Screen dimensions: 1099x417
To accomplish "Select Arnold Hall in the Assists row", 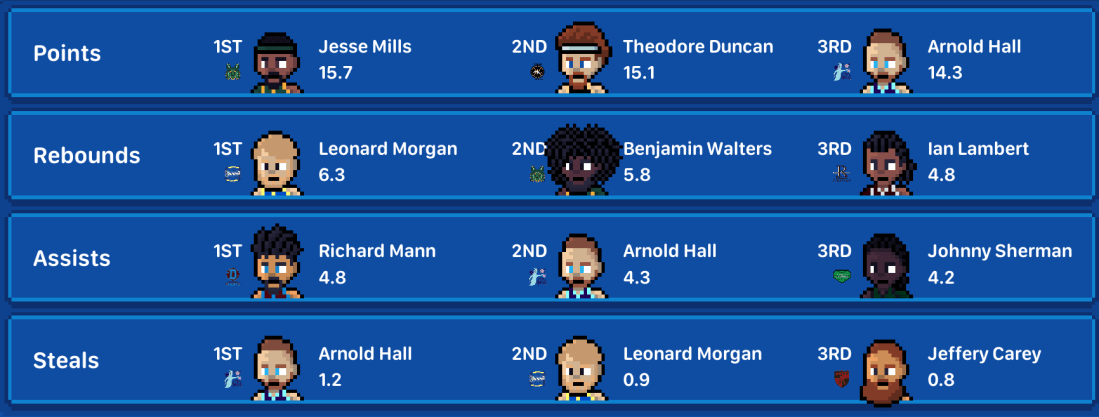I will click(669, 251).
